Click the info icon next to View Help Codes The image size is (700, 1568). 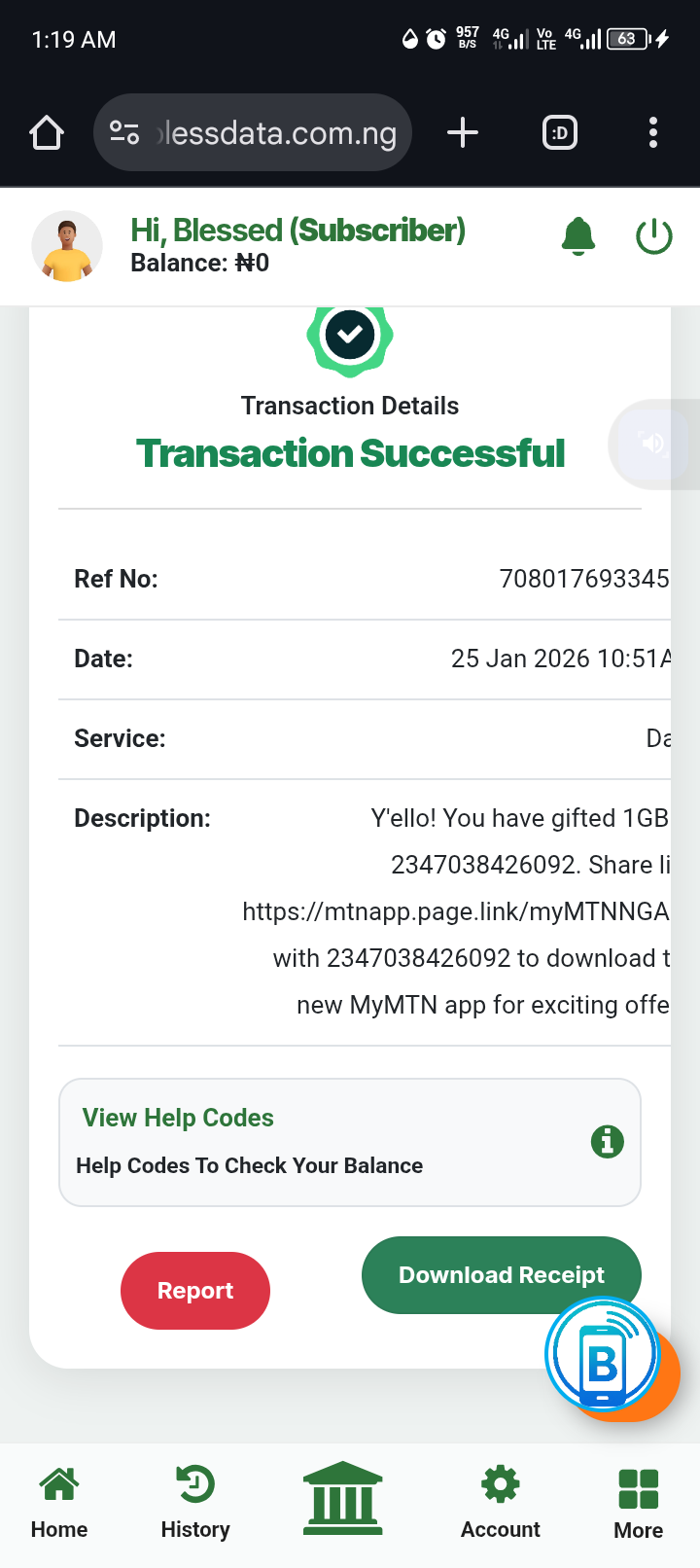coord(607,1142)
